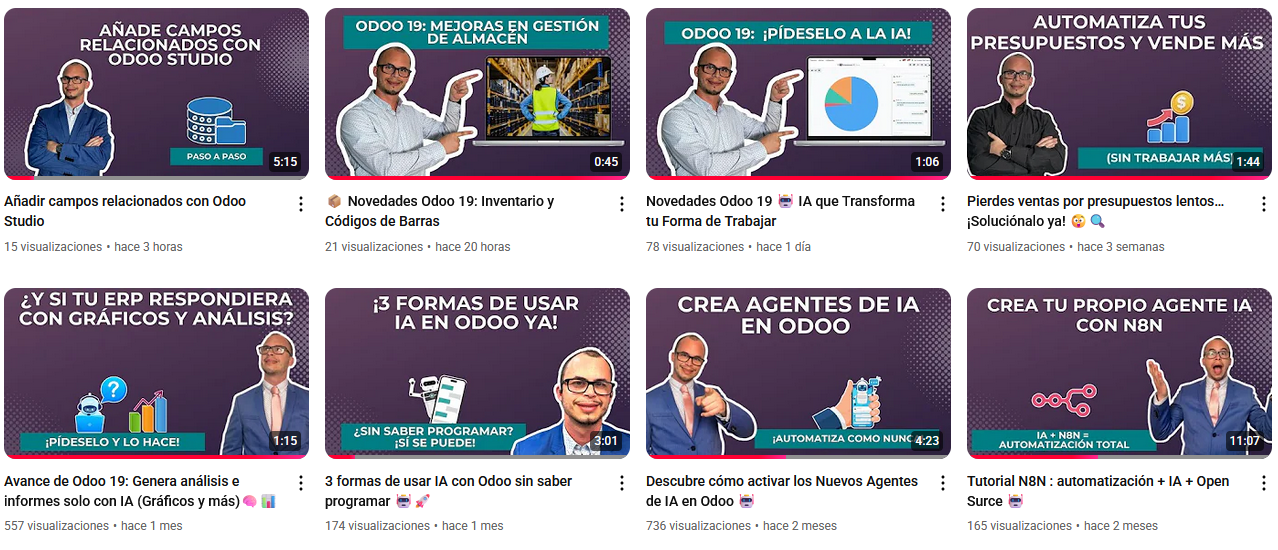This screenshot has height=550, width=1278.
Task: Play Avance de Odoo 19 Genera análisis video
Action: pos(156,373)
